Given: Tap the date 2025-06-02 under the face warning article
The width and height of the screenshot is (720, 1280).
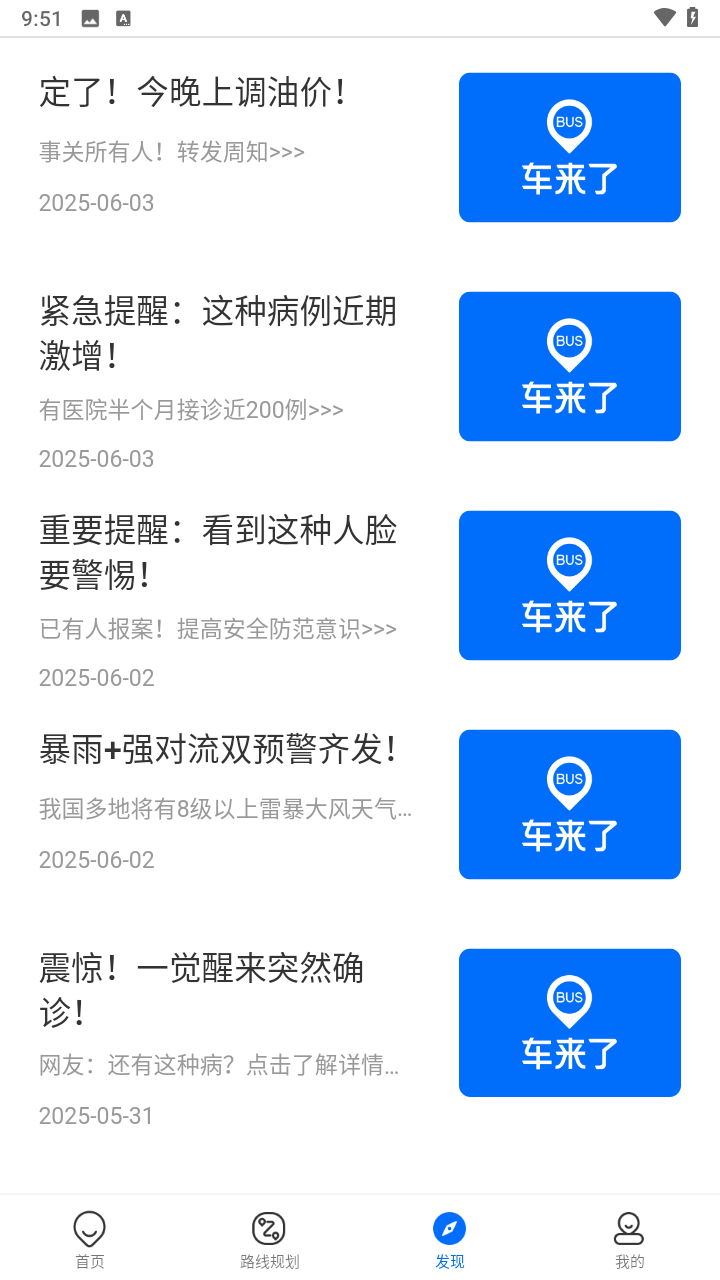Looking at the screenshot, I should (96, 677).
